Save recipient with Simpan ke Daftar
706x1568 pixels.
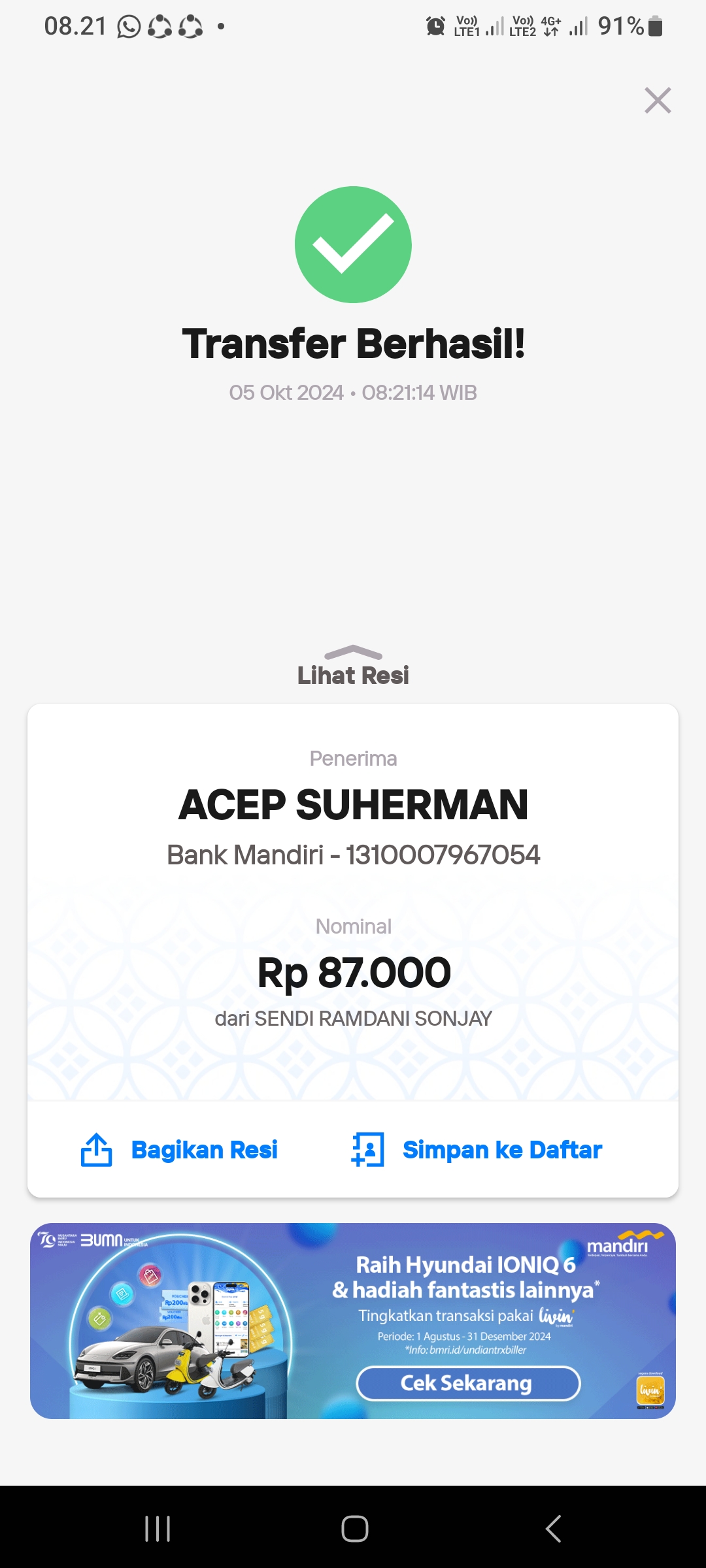[477, 1150]
